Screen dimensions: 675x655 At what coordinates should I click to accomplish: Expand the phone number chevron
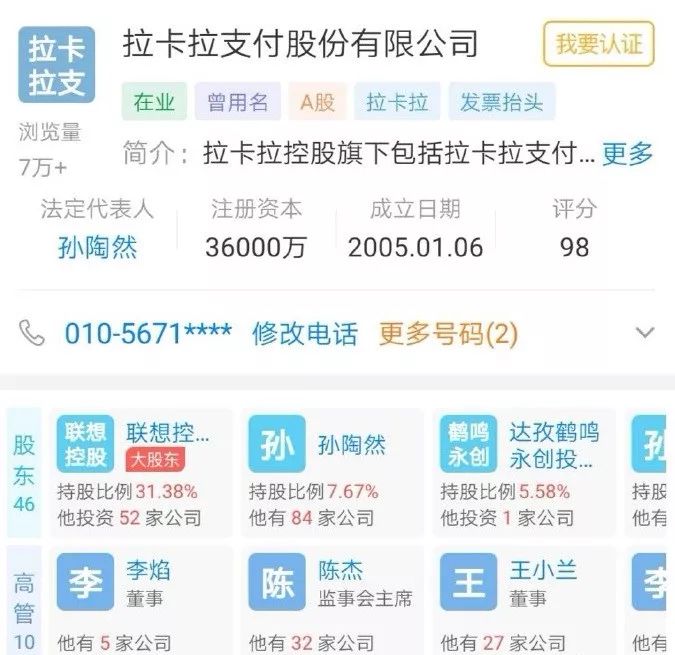click(645, 333)
